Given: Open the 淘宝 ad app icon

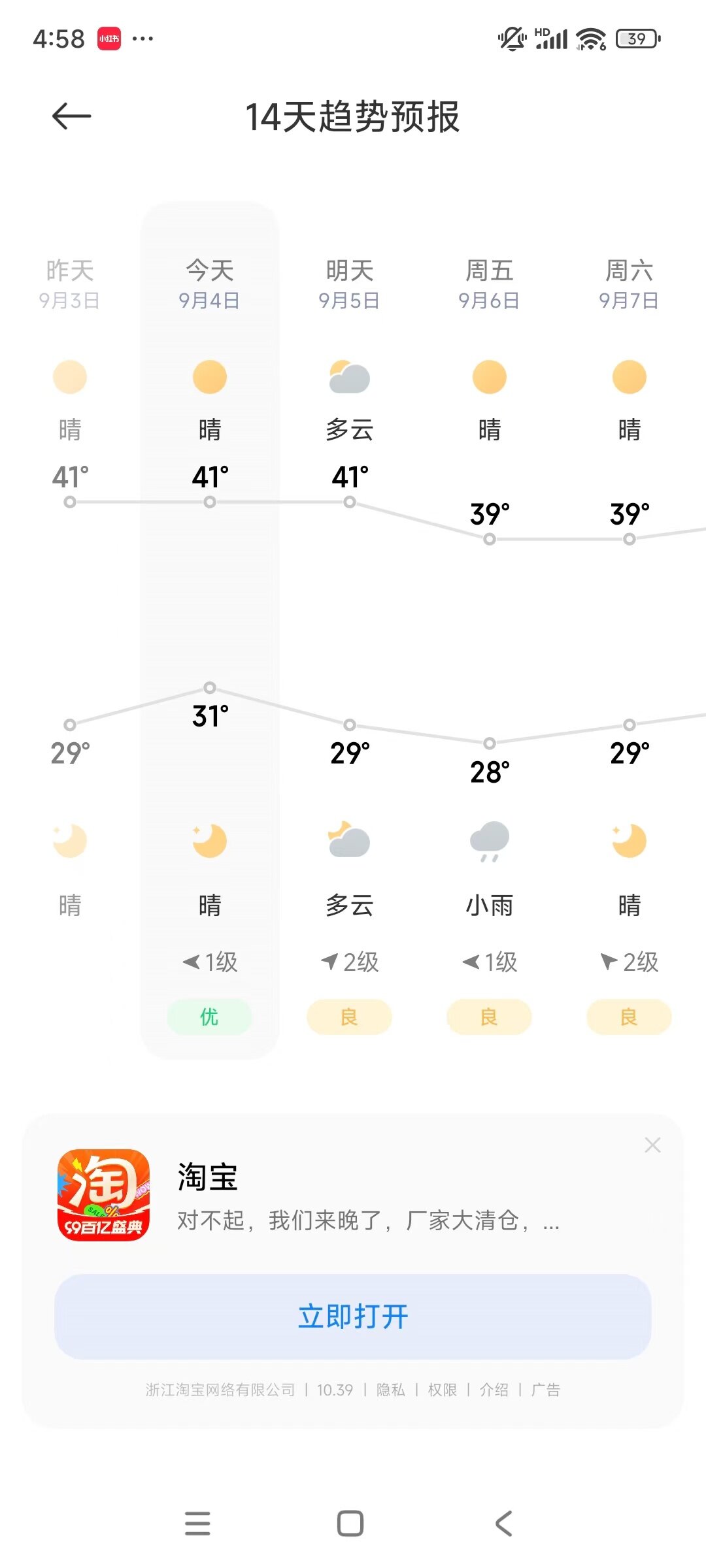Looking at the screenshot, I should 104,1195.
